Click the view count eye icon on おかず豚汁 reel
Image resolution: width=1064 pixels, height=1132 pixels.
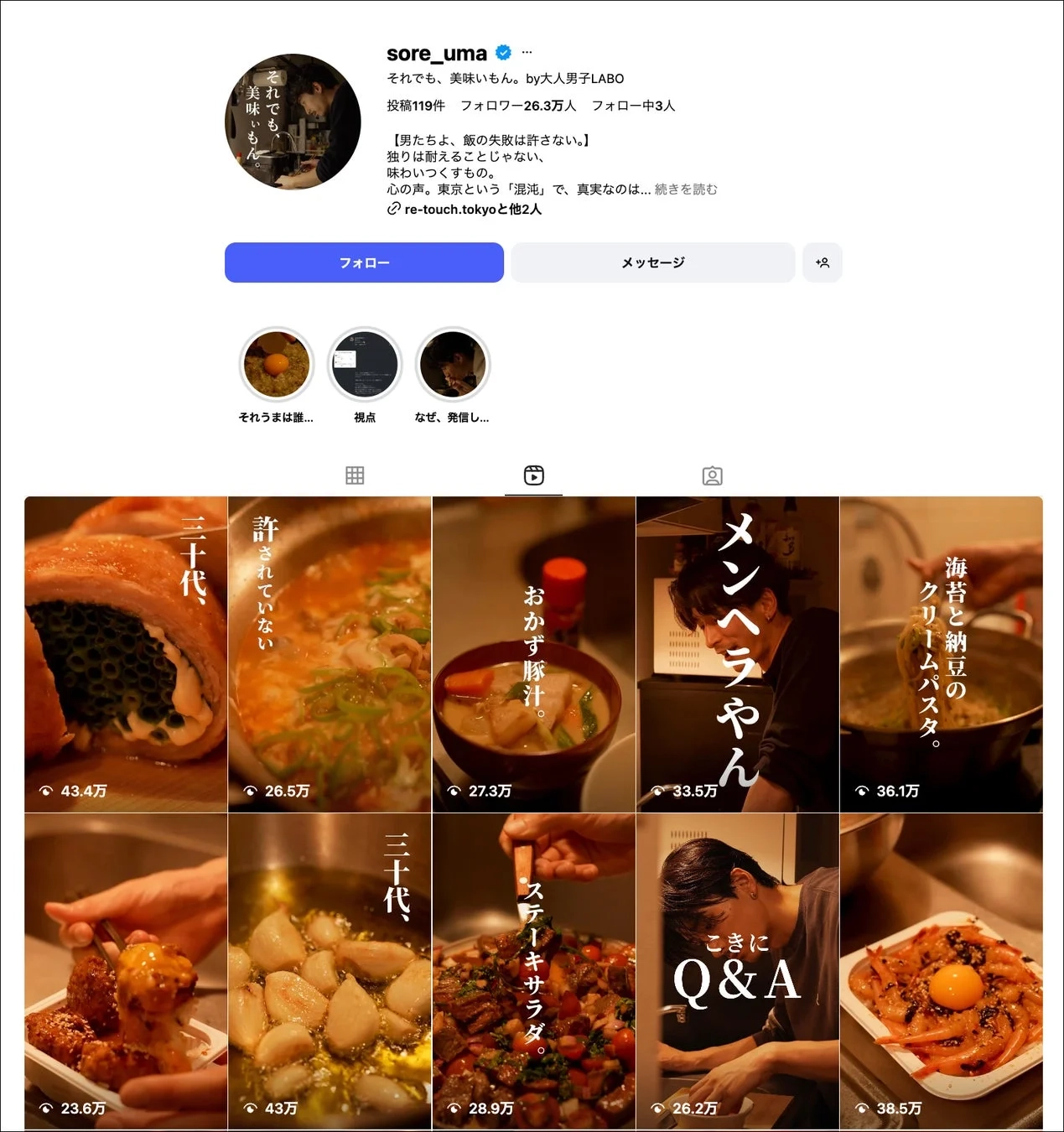[453, 790]
